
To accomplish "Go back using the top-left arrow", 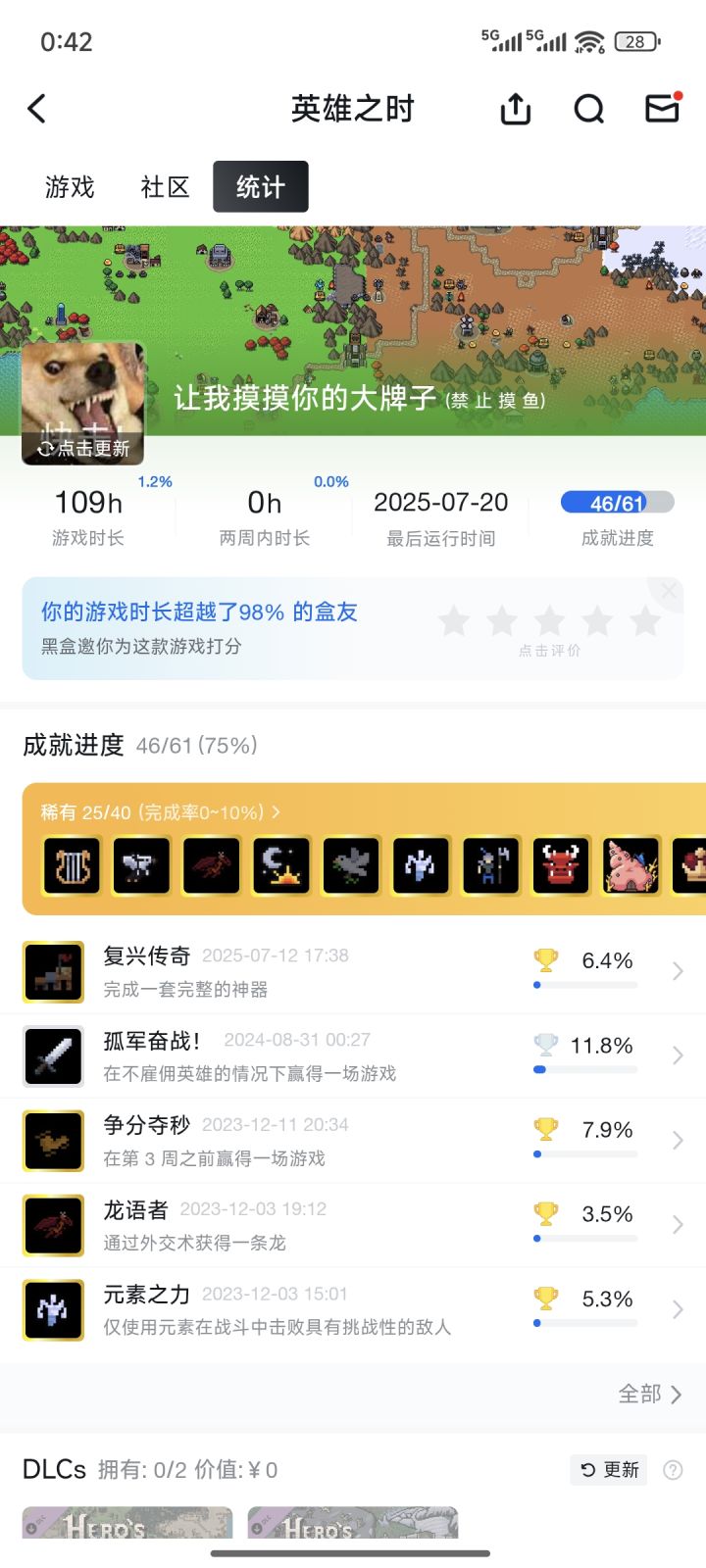I will (x=37, y=109).
